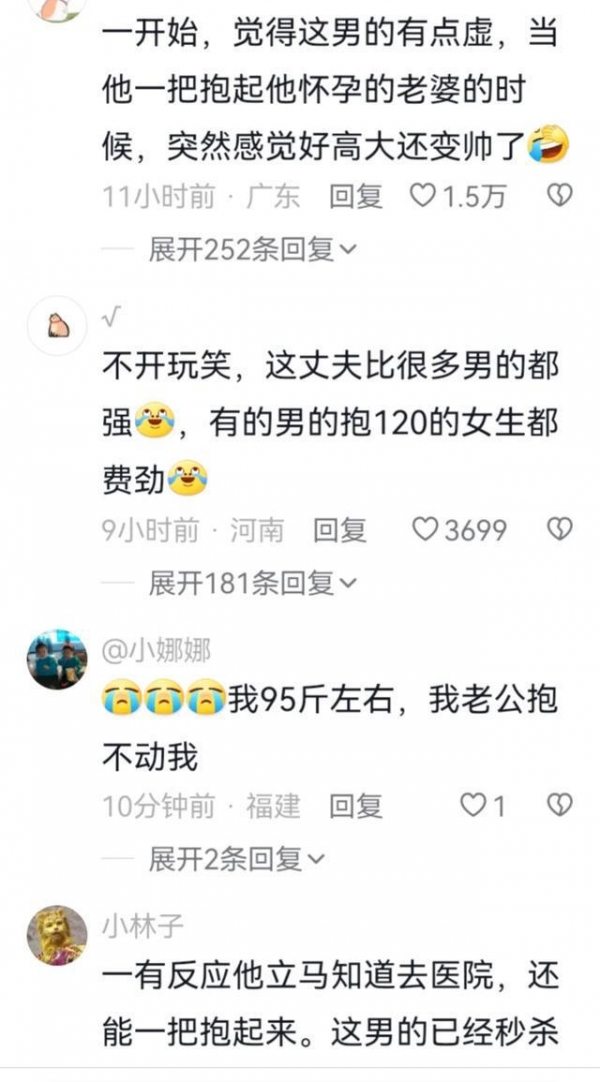Expand the 181 replies
The image size is (600, 1082).
pos(251,582)
